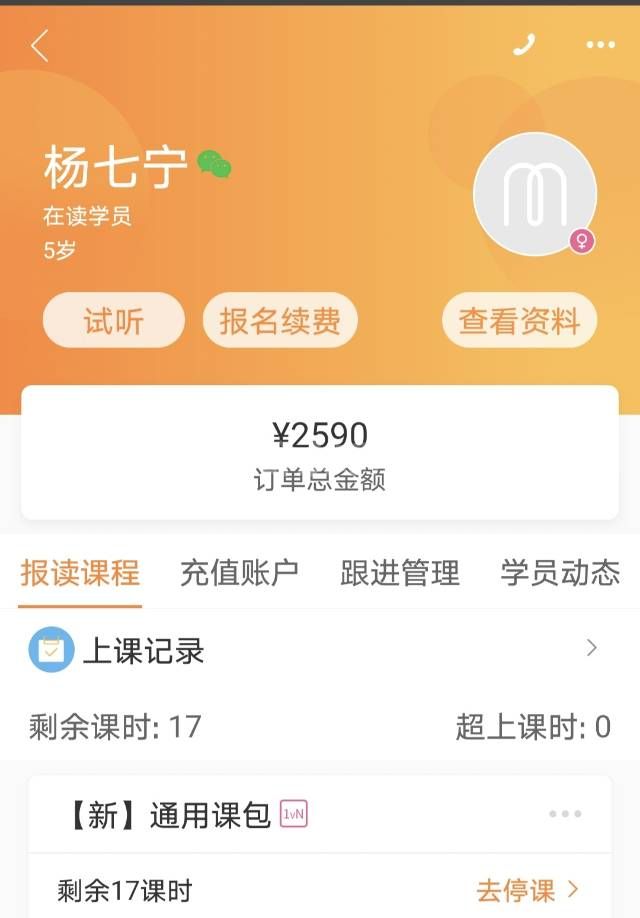Viewport: 640px width, 918px height.
Task: View the ¥2590 订单总金额 card
Action: (320, 453)
